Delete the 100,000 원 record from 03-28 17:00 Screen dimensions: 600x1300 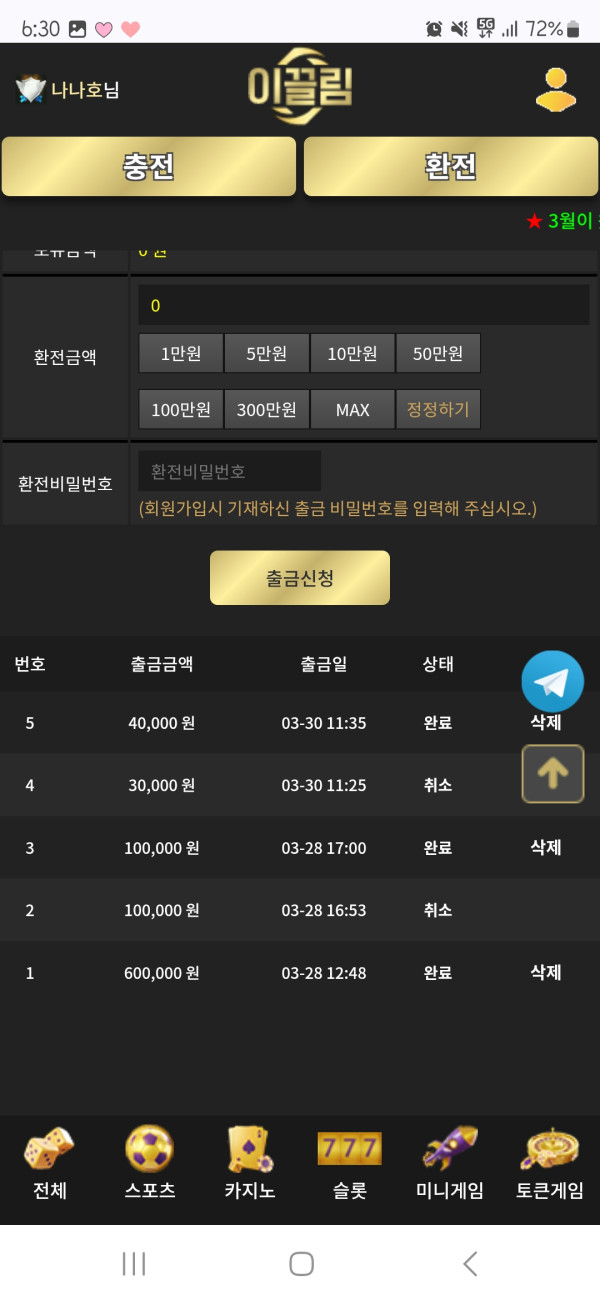coord(545,848)
